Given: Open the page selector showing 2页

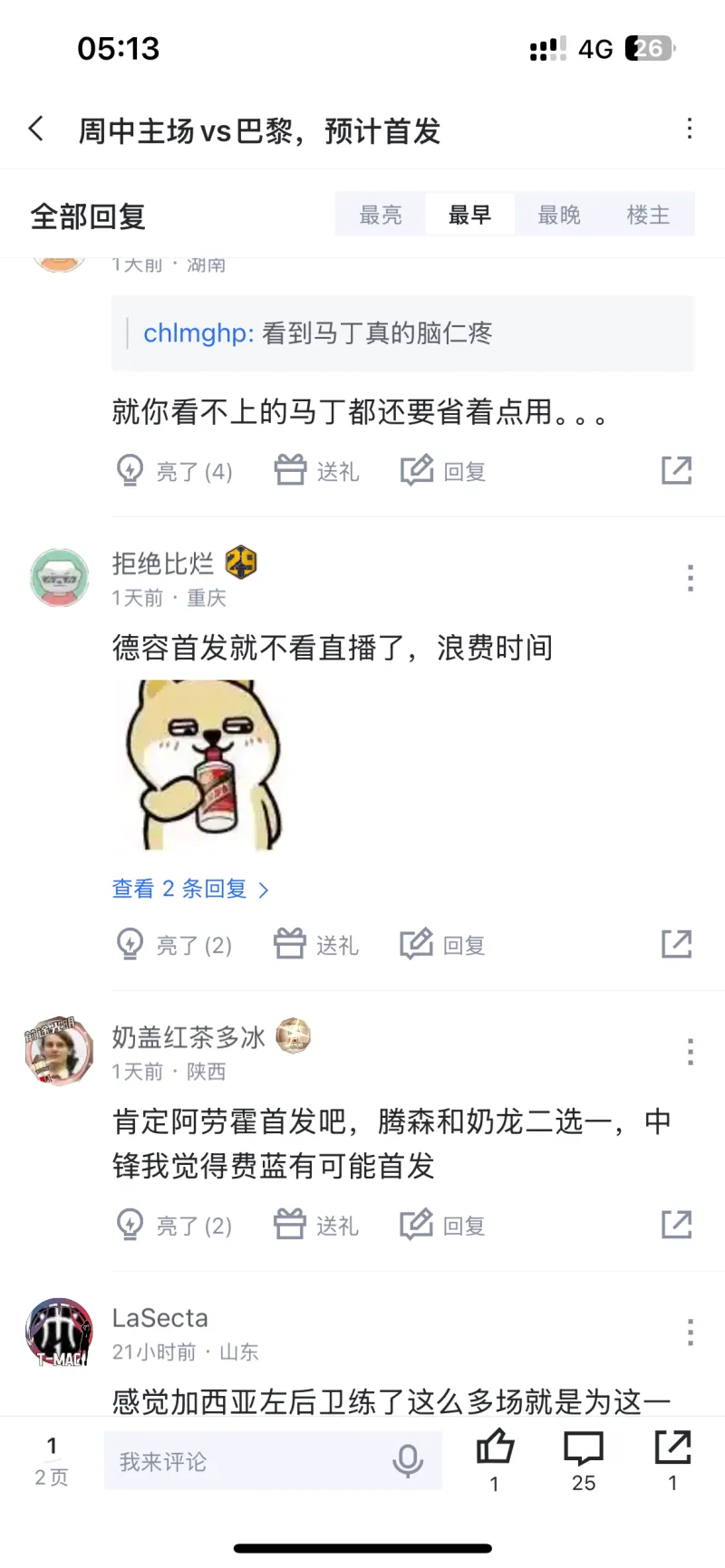Looking at the screenshot, I should [52, 1460].
